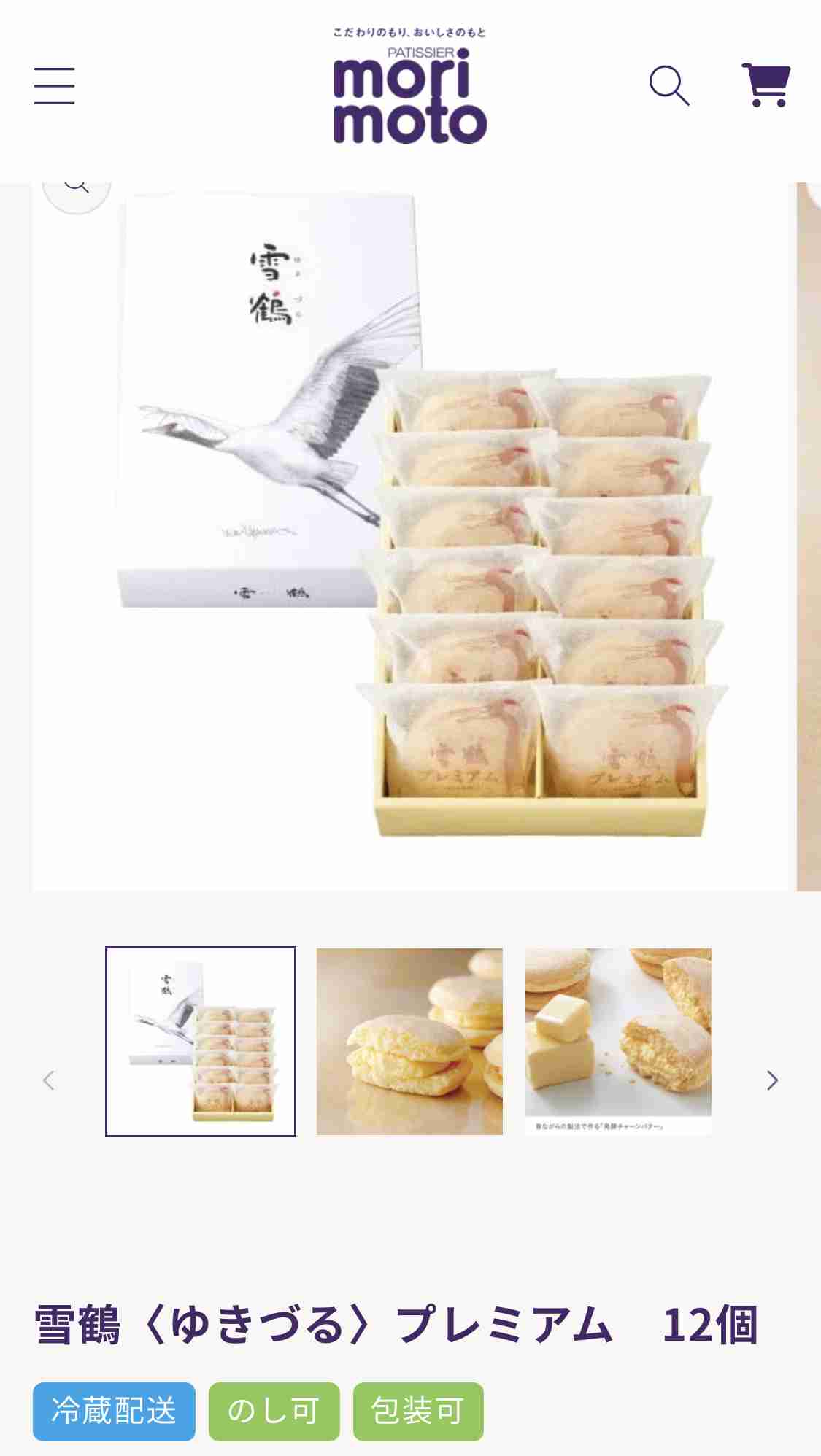This screenshot has width=821, height=1456.
Task: Go to the Morimoto home page logo
Action: point(410,88)
